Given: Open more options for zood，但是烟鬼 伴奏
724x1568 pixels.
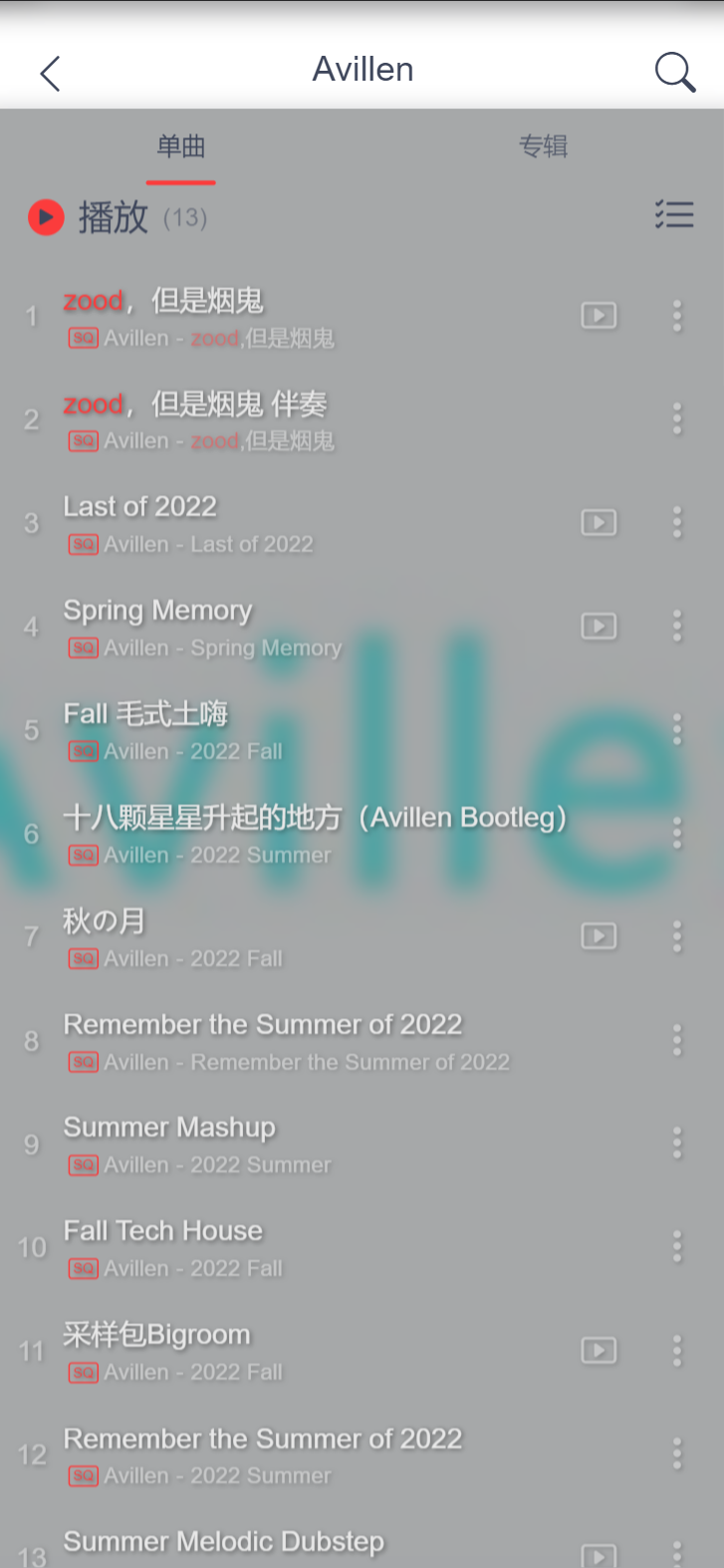Looking at the screenshot, I should (677, 419).
